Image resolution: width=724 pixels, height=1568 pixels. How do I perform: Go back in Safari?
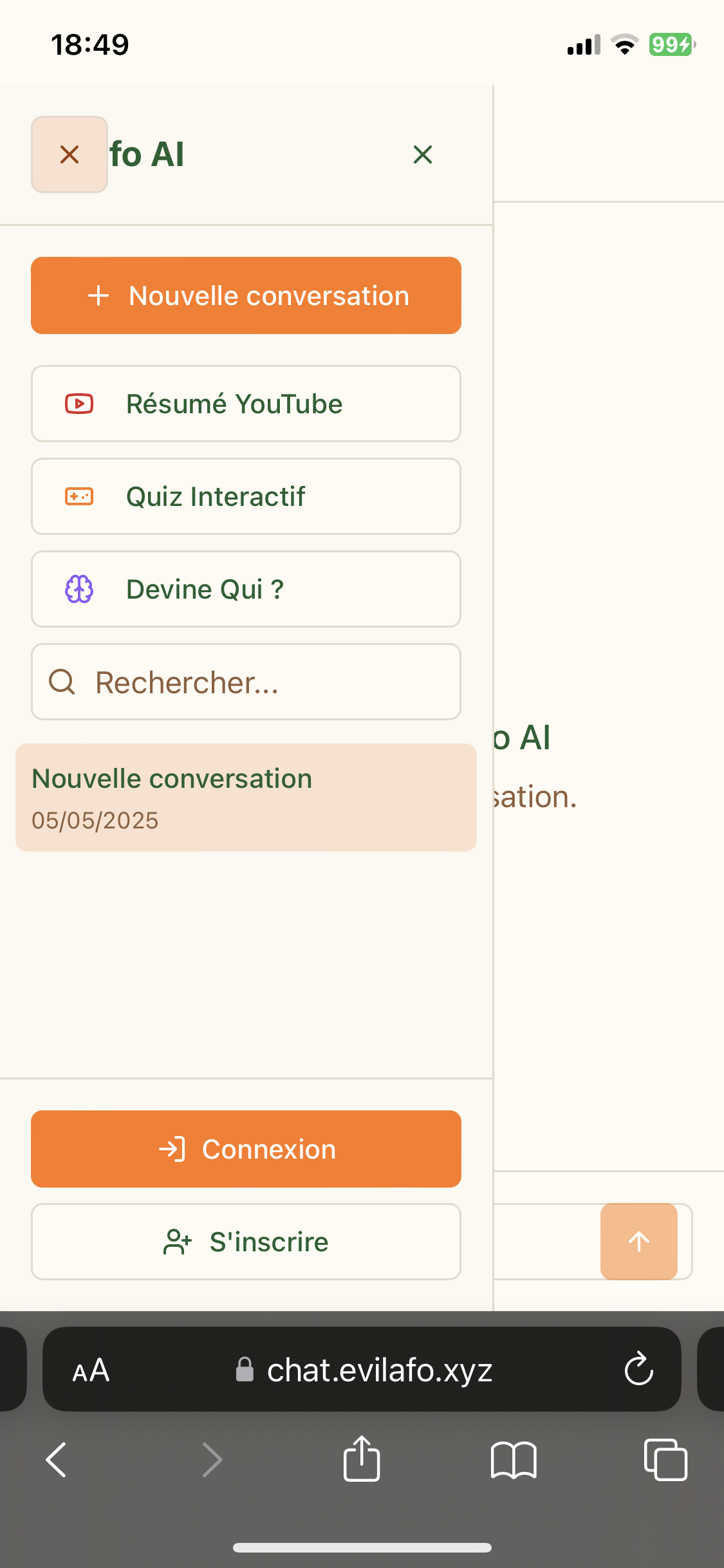(x=57, y=1460)
